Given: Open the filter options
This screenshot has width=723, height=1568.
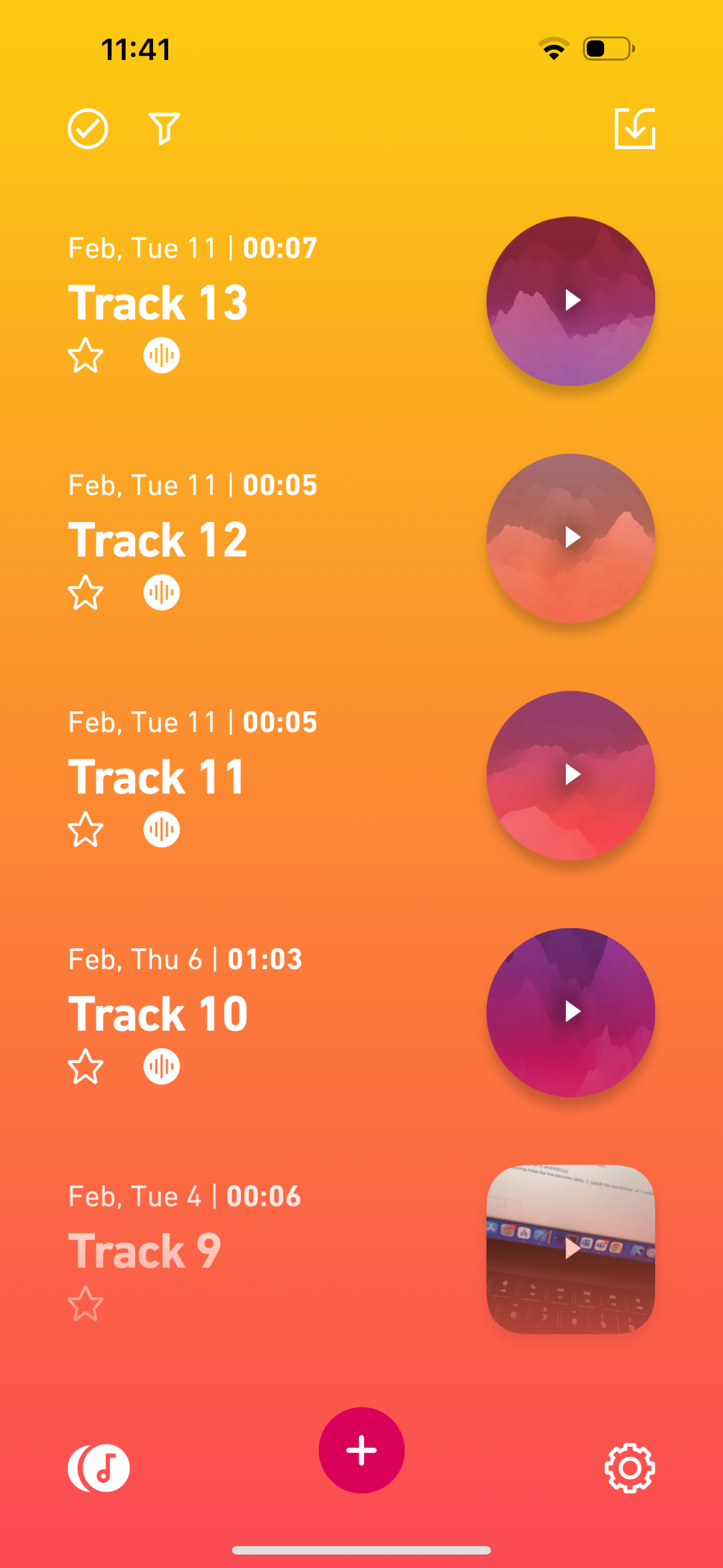Looking at the screenshot, I should (164, 128).
